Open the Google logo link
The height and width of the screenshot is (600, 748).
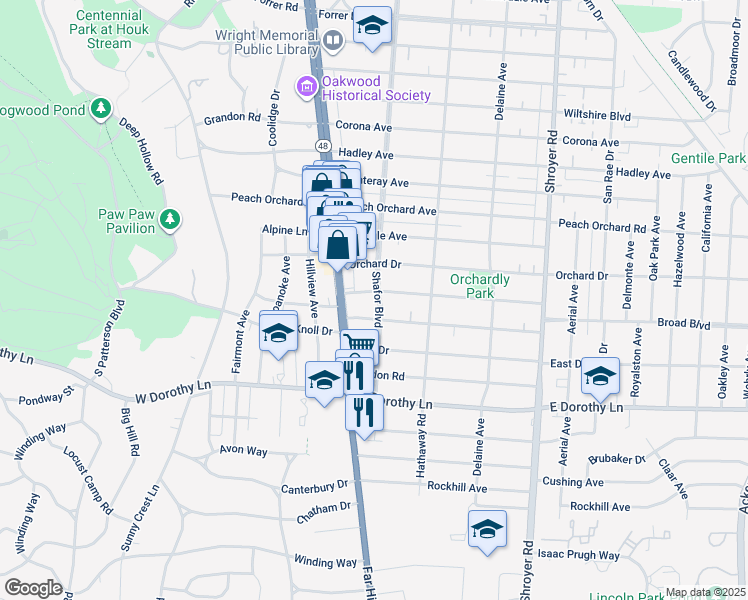33,589
